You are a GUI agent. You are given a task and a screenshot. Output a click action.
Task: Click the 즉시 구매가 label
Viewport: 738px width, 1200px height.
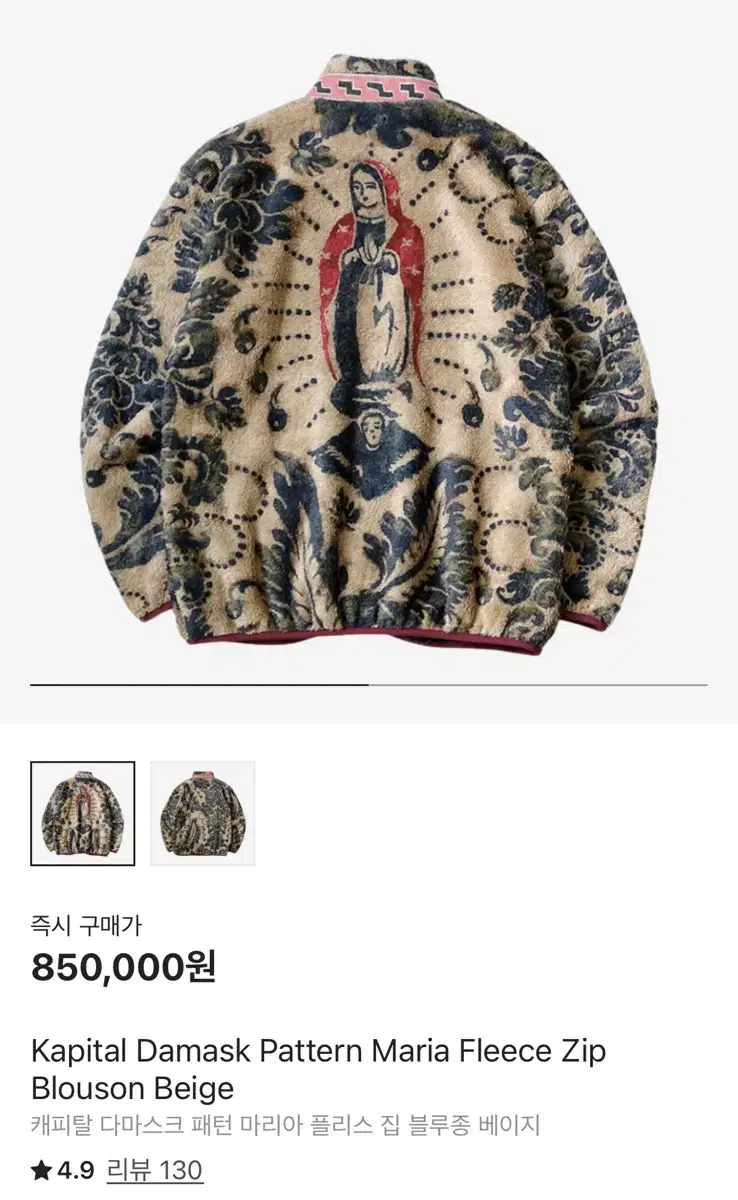85,927
